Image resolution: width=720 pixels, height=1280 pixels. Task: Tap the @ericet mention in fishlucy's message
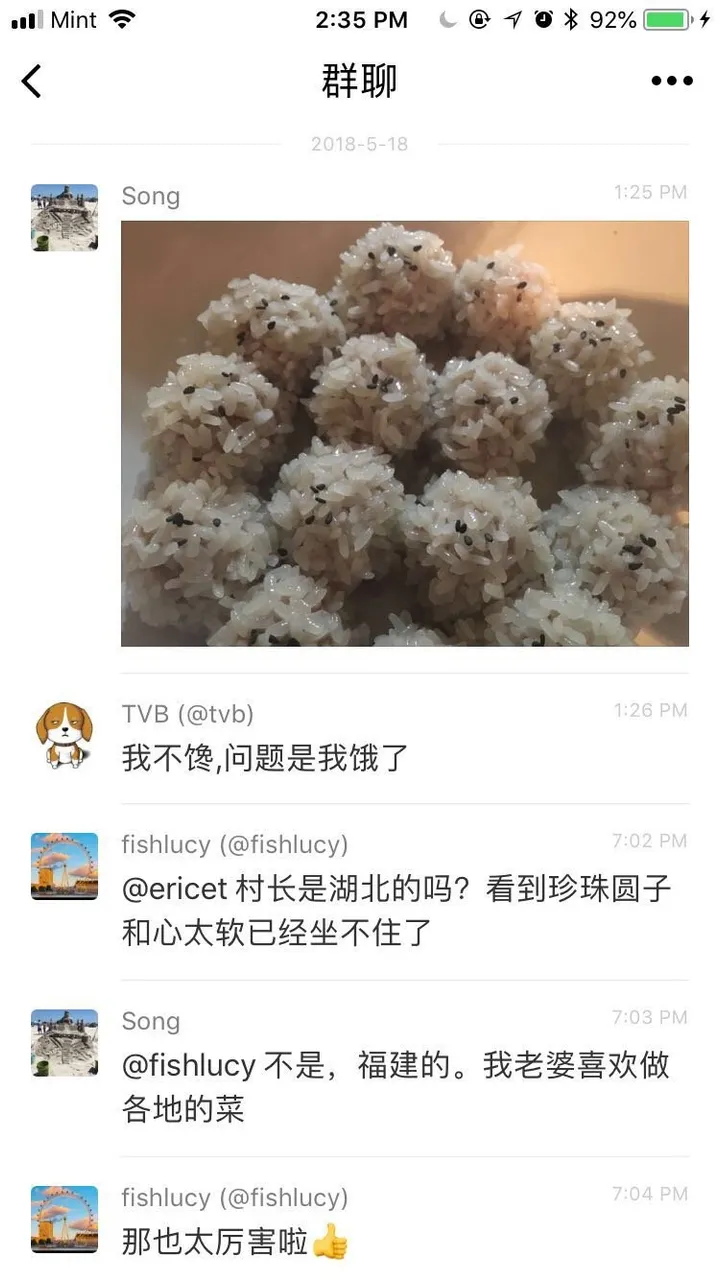tap(177, 889)
